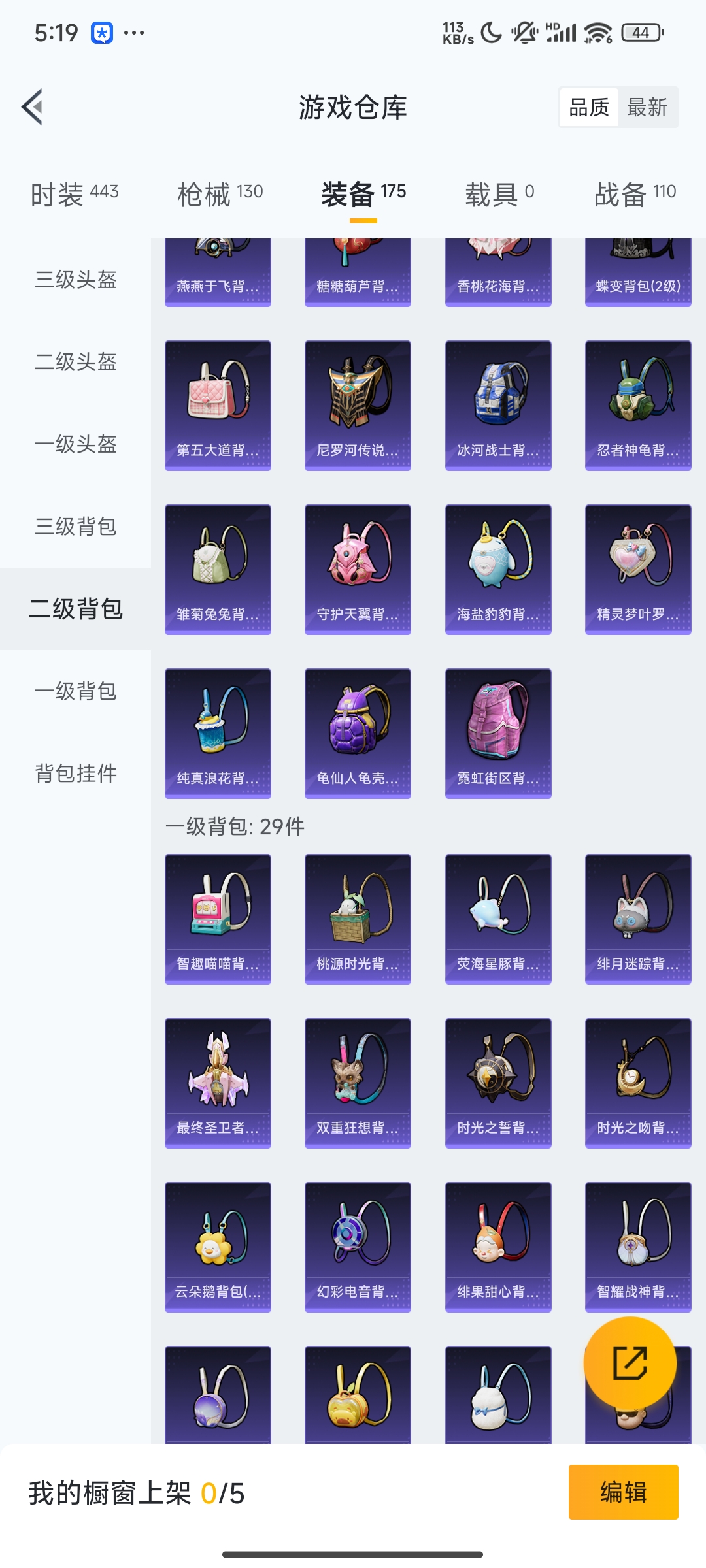The width and height of the screenshot is (706, 1568).
Task: Switch to the 时装 tab
Action: click(x=75, y=194)
